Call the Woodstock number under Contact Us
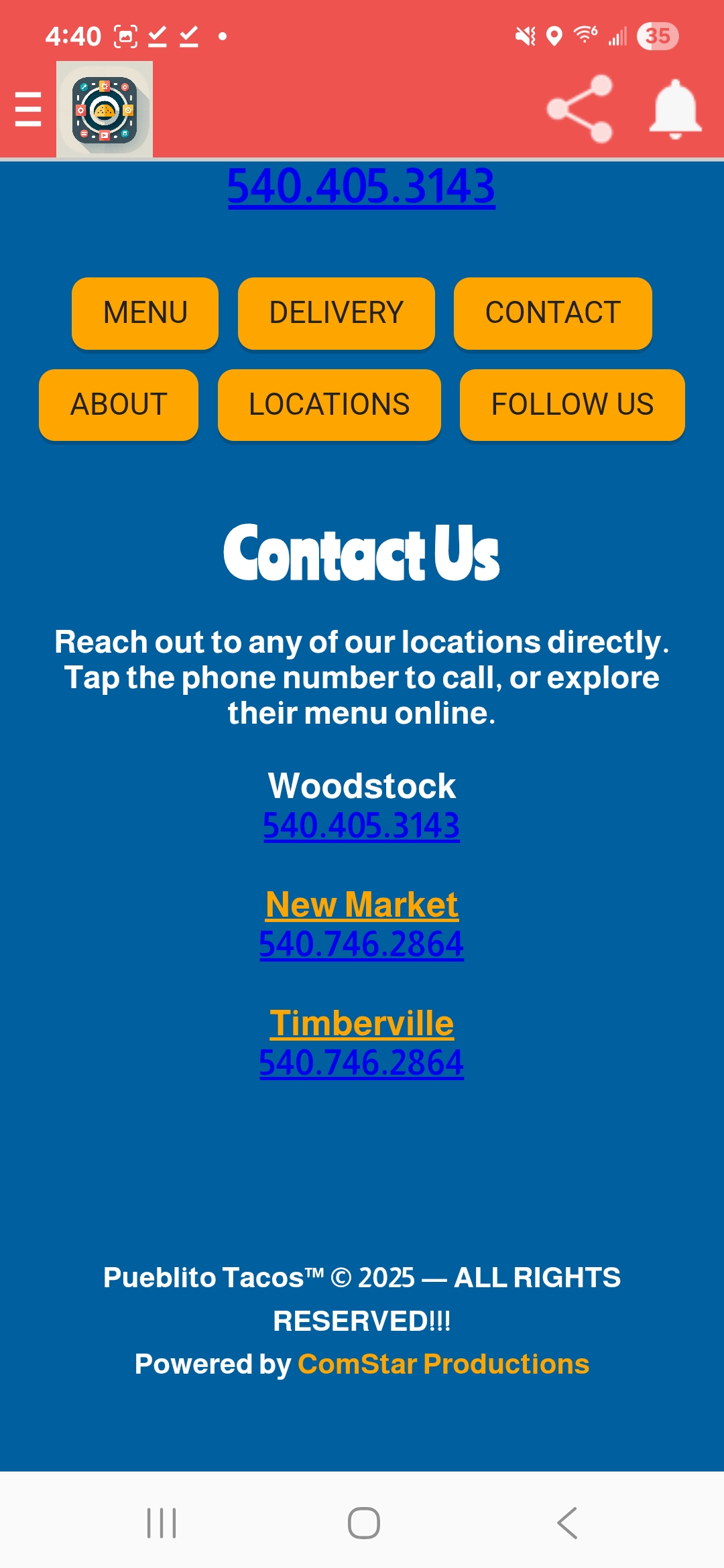Screen dimensions: 724x1568 click(x=361, y=826)
